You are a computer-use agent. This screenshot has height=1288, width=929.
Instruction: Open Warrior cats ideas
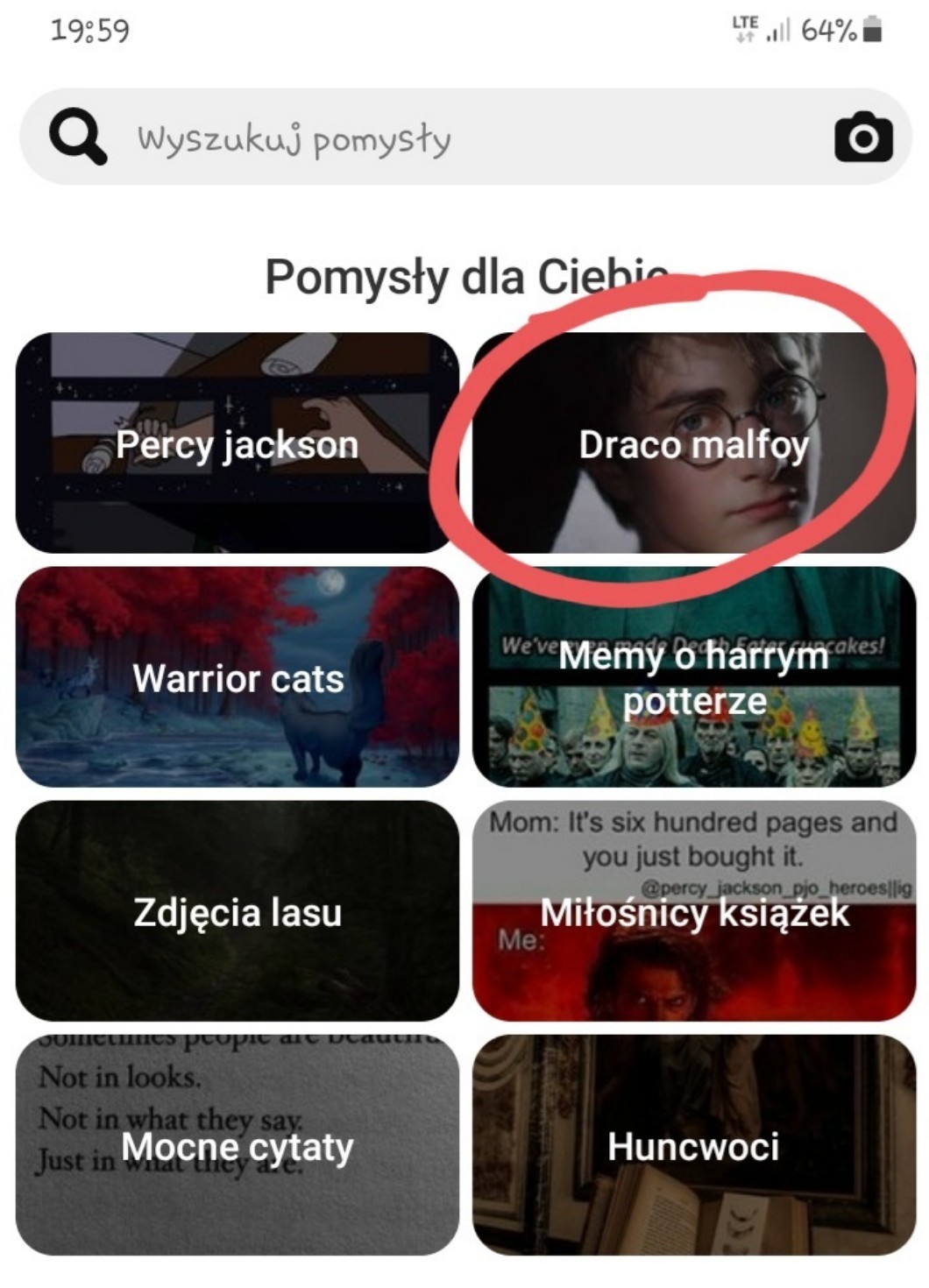coord(238,677)
